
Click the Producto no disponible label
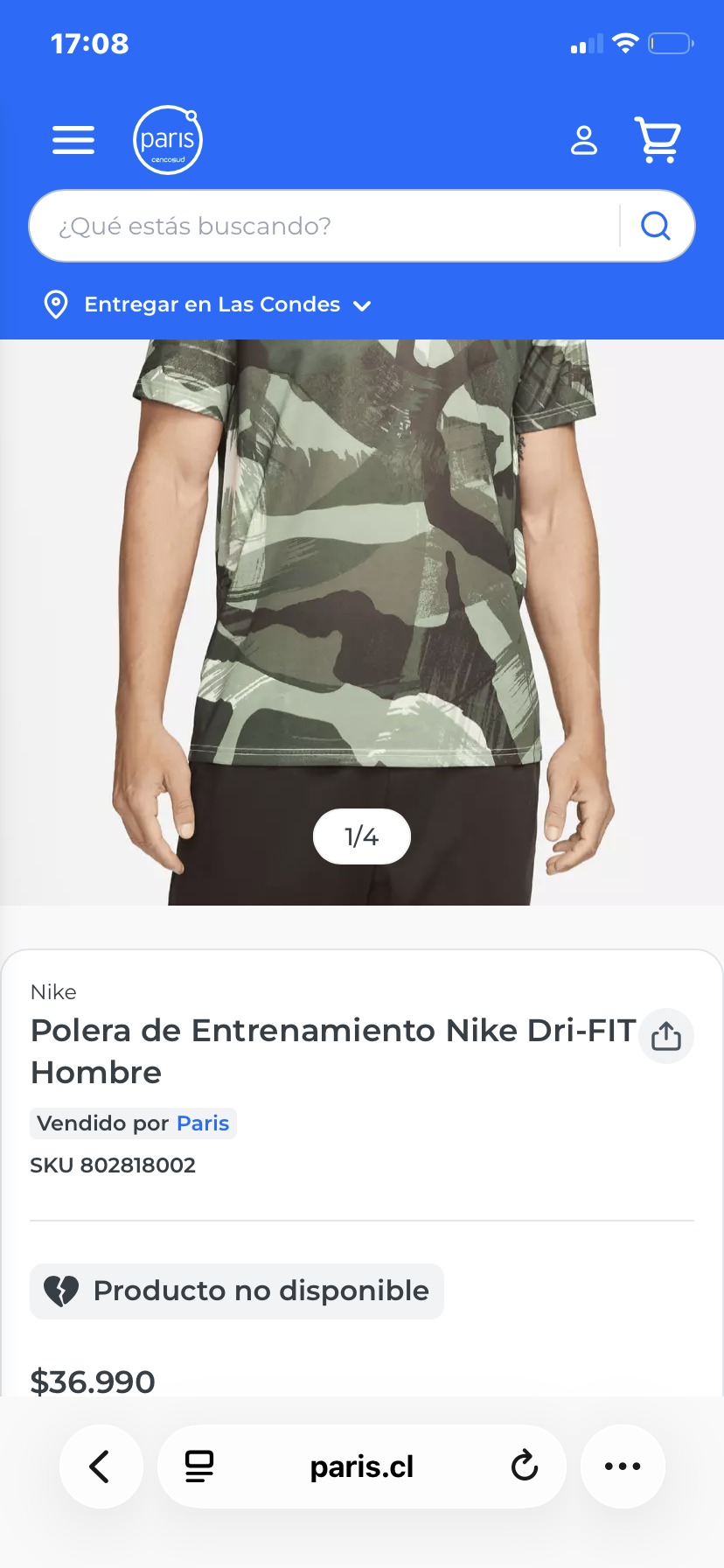pyautogui.click(x=236, y=1291)
